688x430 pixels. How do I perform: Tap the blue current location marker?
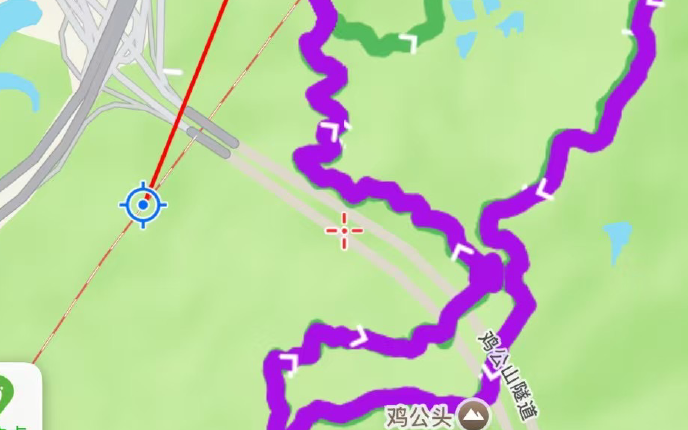(143, 205)
